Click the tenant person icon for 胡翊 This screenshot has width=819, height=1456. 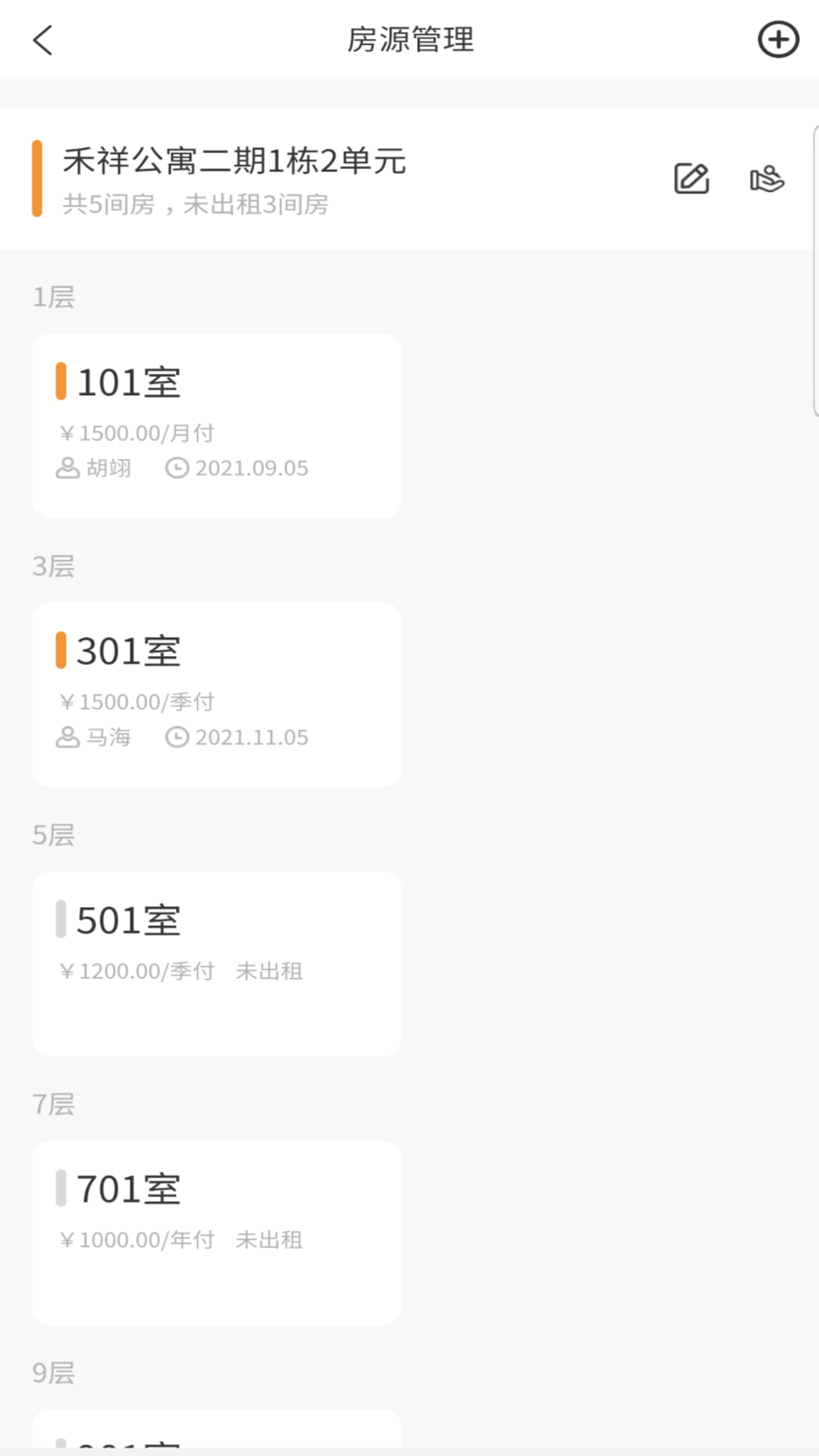[67, 467]
